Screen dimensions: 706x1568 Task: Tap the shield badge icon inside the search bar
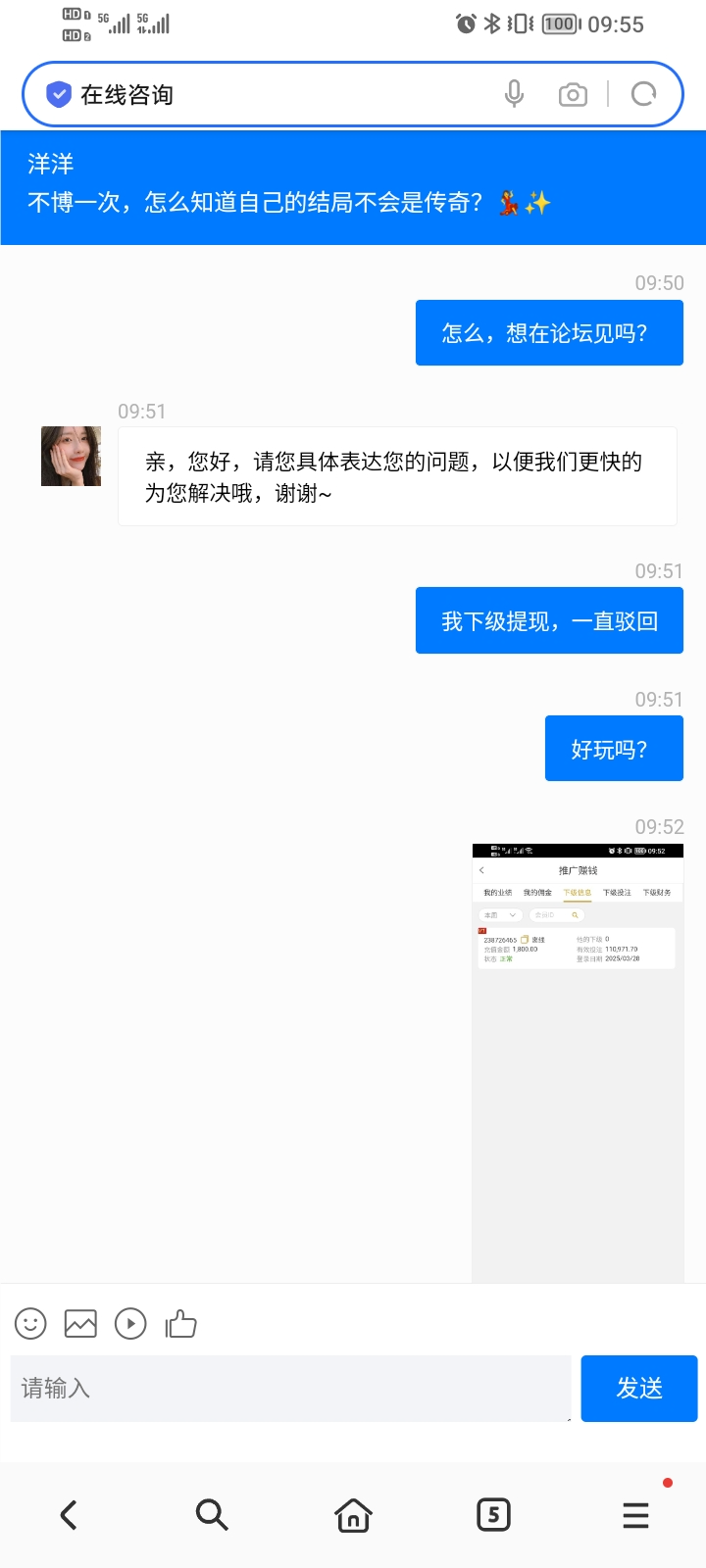tap(59, 93)
